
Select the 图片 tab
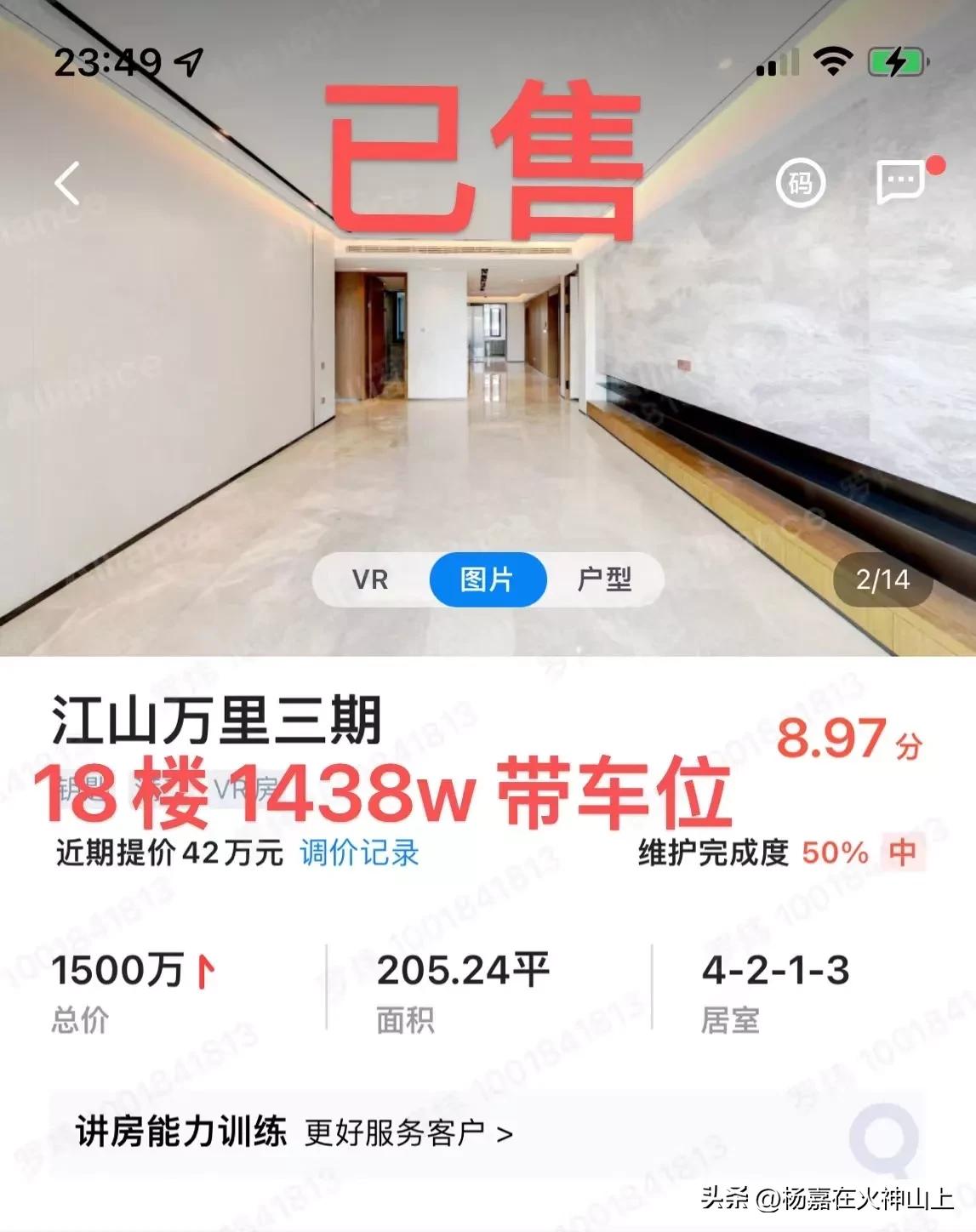[x=488, y=580]
